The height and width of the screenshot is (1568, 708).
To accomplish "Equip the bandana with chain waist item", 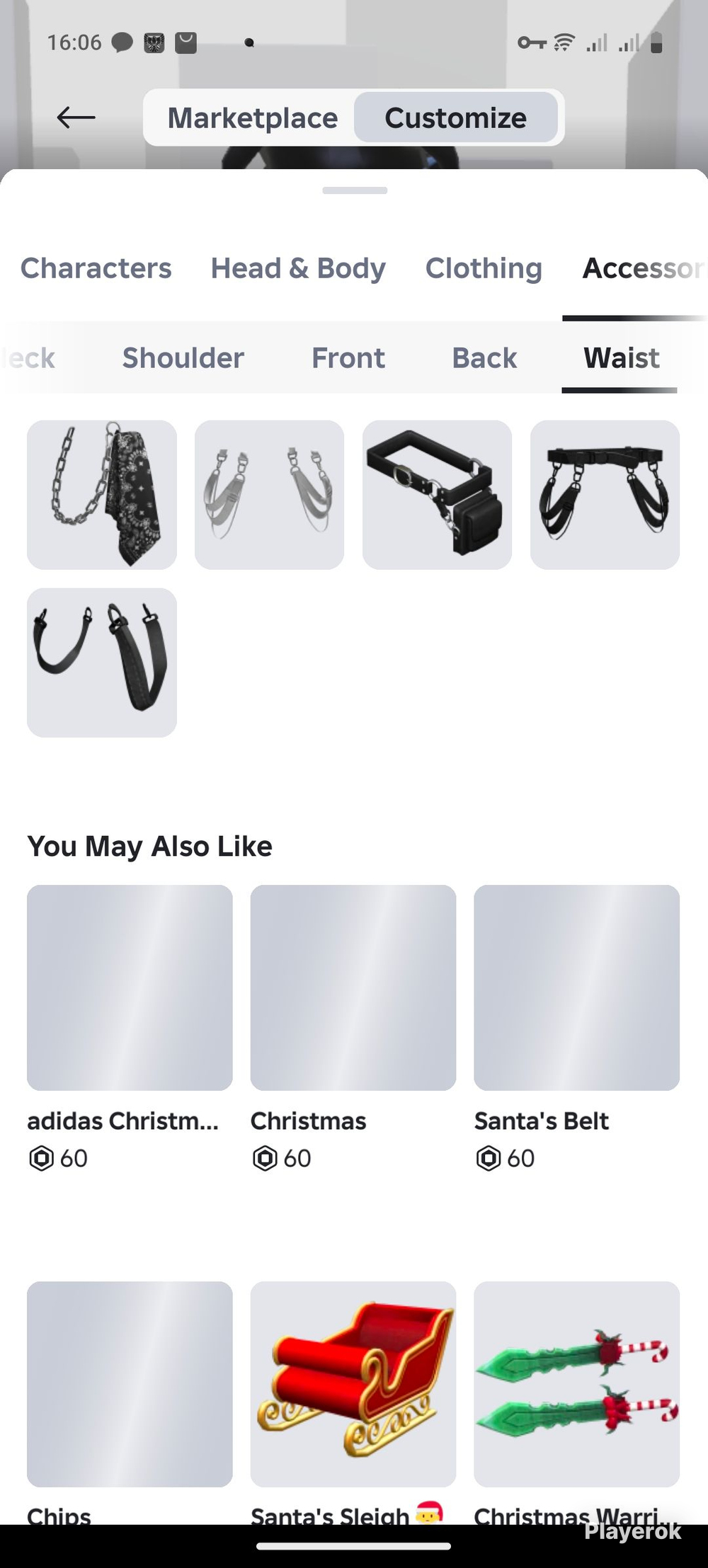I will [102, 495].
